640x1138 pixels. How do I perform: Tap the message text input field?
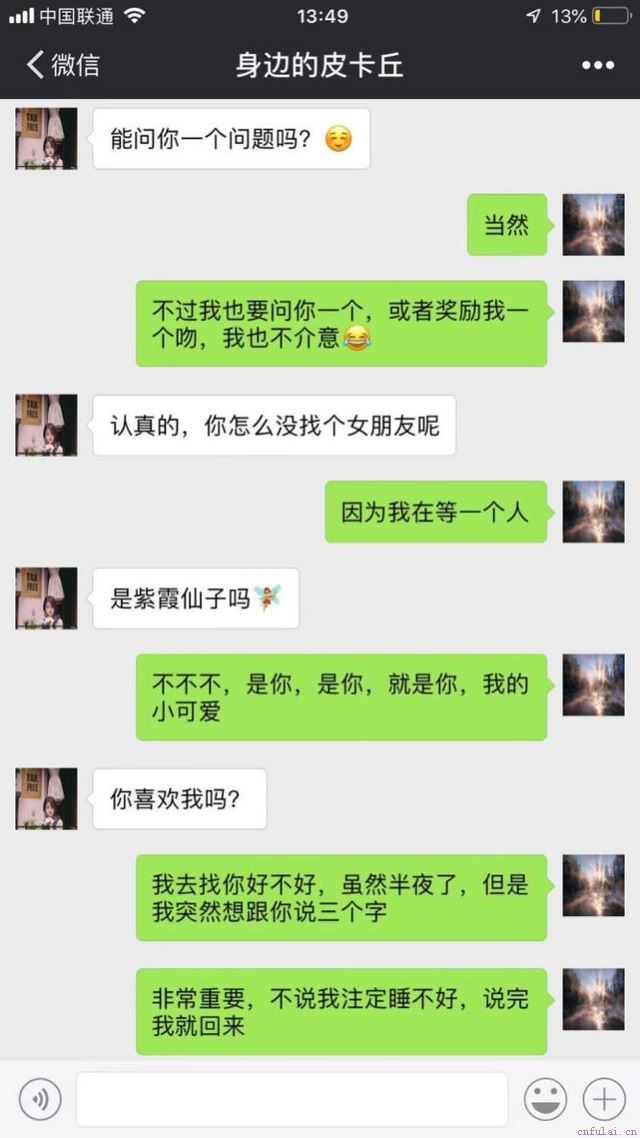pos(291,1099)
